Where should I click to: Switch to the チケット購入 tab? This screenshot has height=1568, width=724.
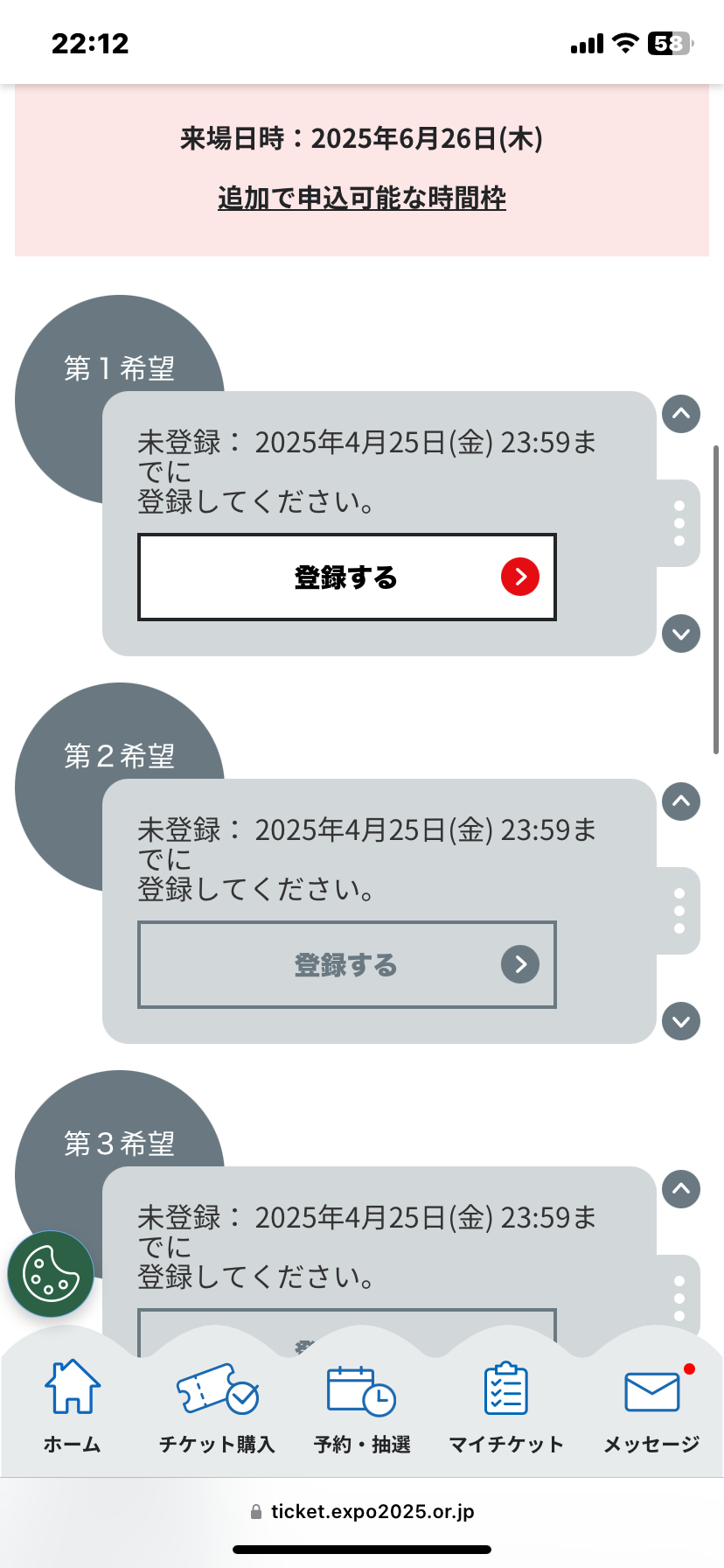[x=217, y=1406]
